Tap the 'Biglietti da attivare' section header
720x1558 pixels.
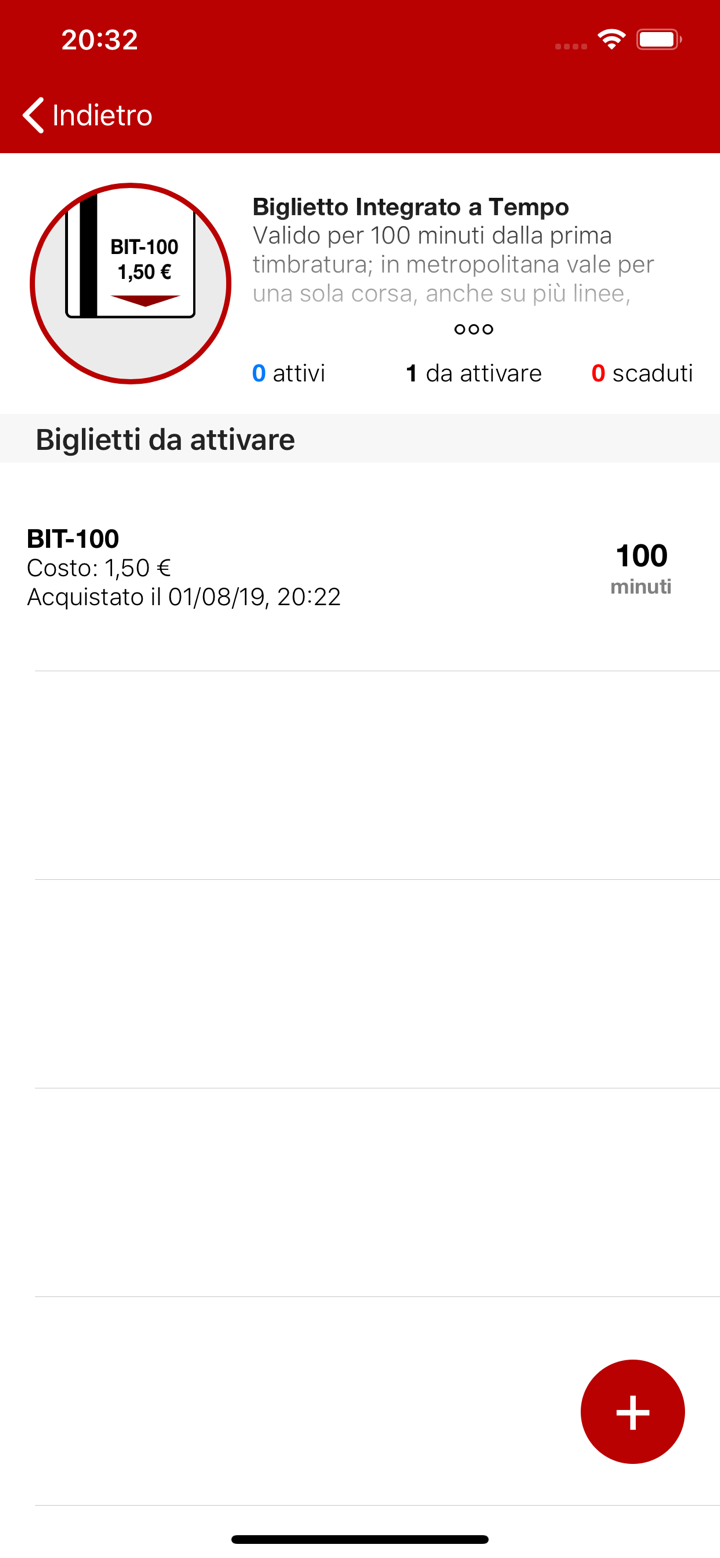click(x=165, y=439)
